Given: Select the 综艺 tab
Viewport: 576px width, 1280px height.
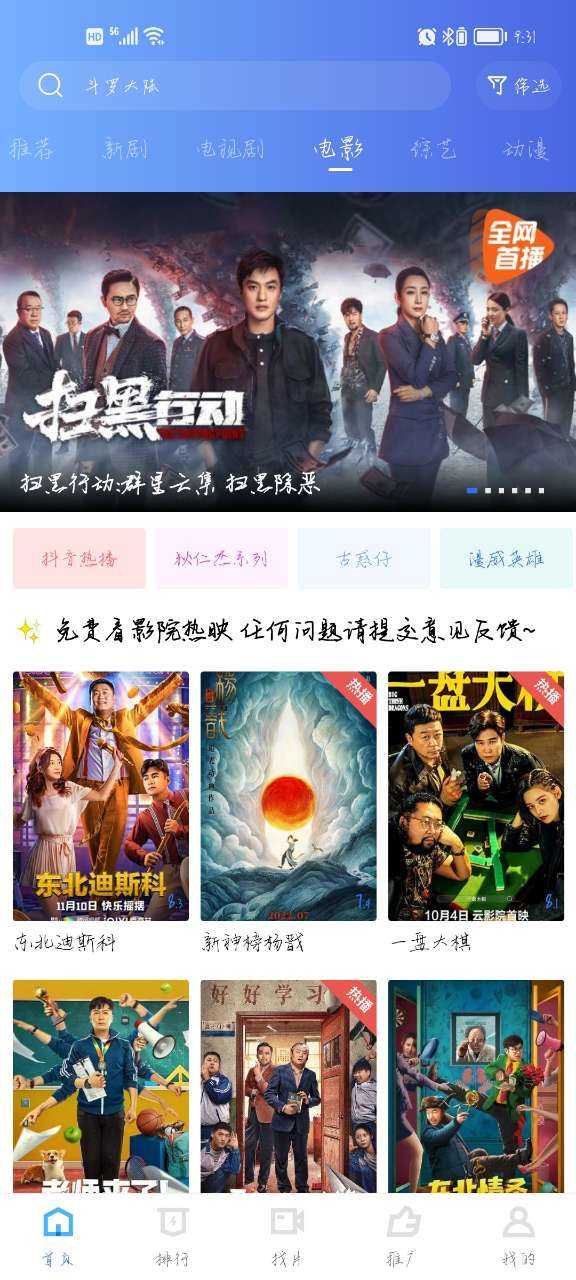Looking at the screenshot, I should pos(433,150).
